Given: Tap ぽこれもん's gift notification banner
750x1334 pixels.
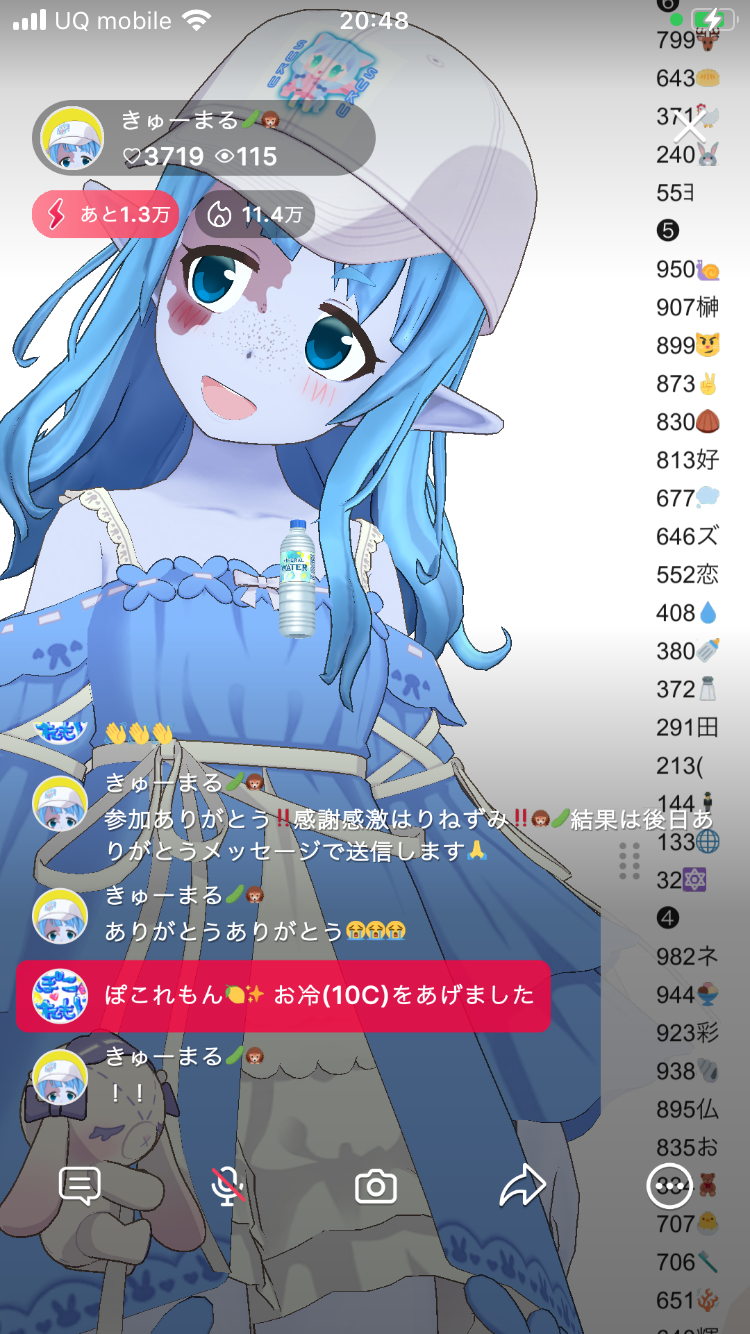Looking at the screenshot, I should click(x=283, y=995).
